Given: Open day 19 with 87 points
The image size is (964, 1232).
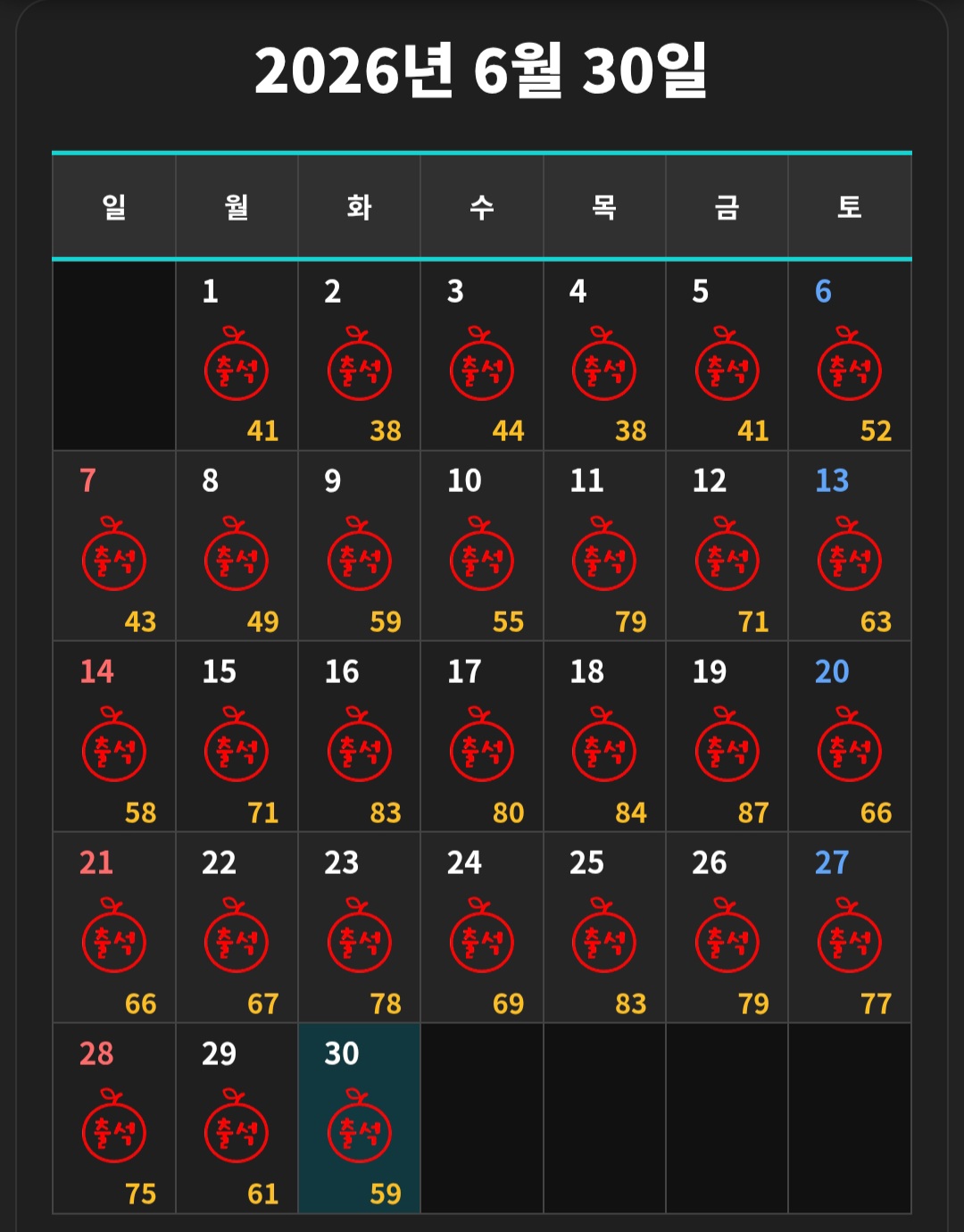Looking at the screenshot, I should 727,737.
